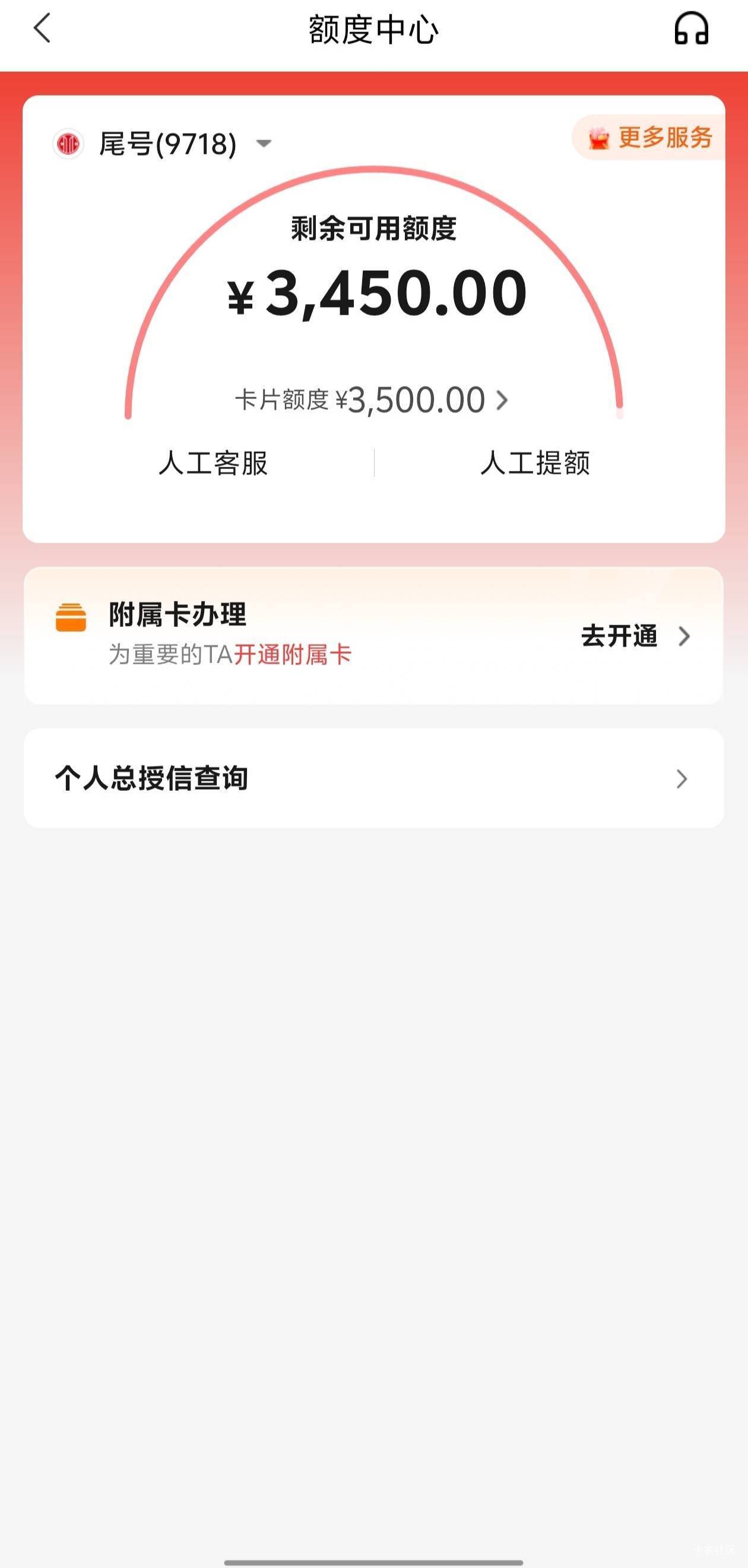Open 个人总授信查询
The height and width of the screenshot is (1568, 748).
point(373,778)
